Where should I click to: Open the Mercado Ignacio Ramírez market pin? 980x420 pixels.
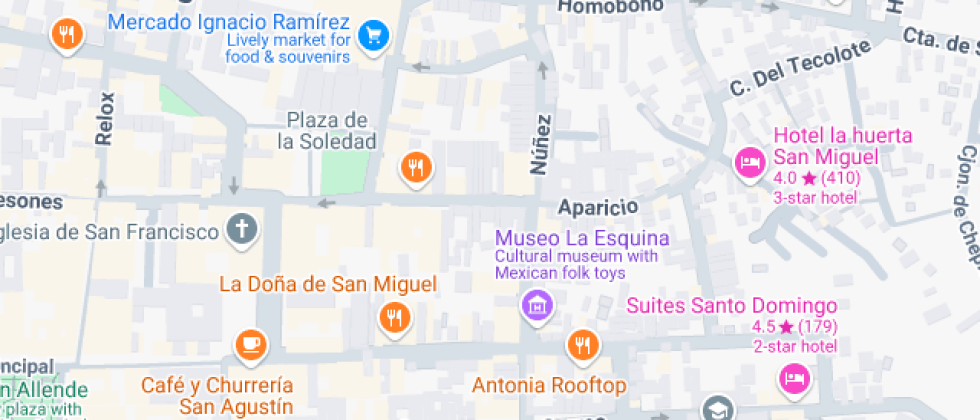(374, 36)
